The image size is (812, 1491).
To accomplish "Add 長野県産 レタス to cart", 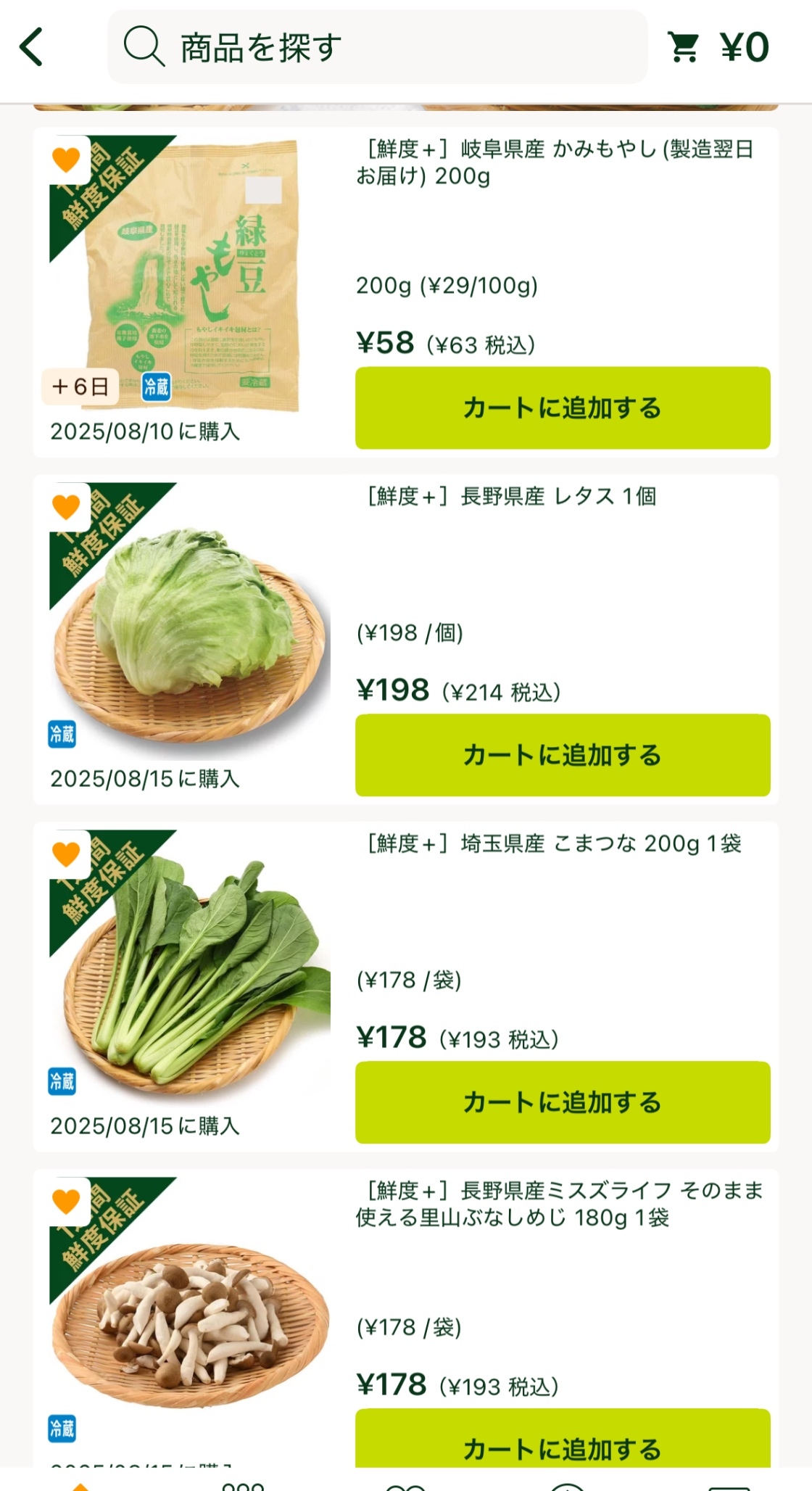I will point(562,756).
